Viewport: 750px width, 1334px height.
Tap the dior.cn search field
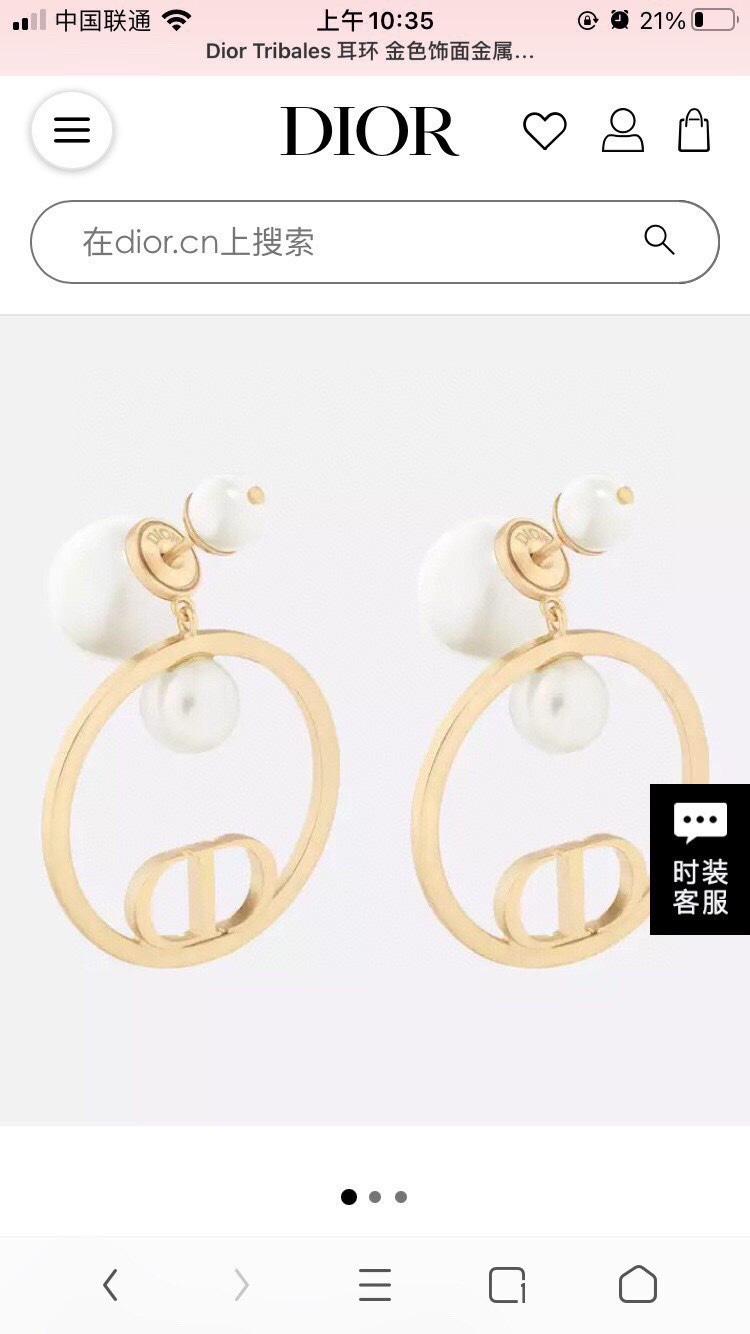pyautogui.click(x=340, y=242)
